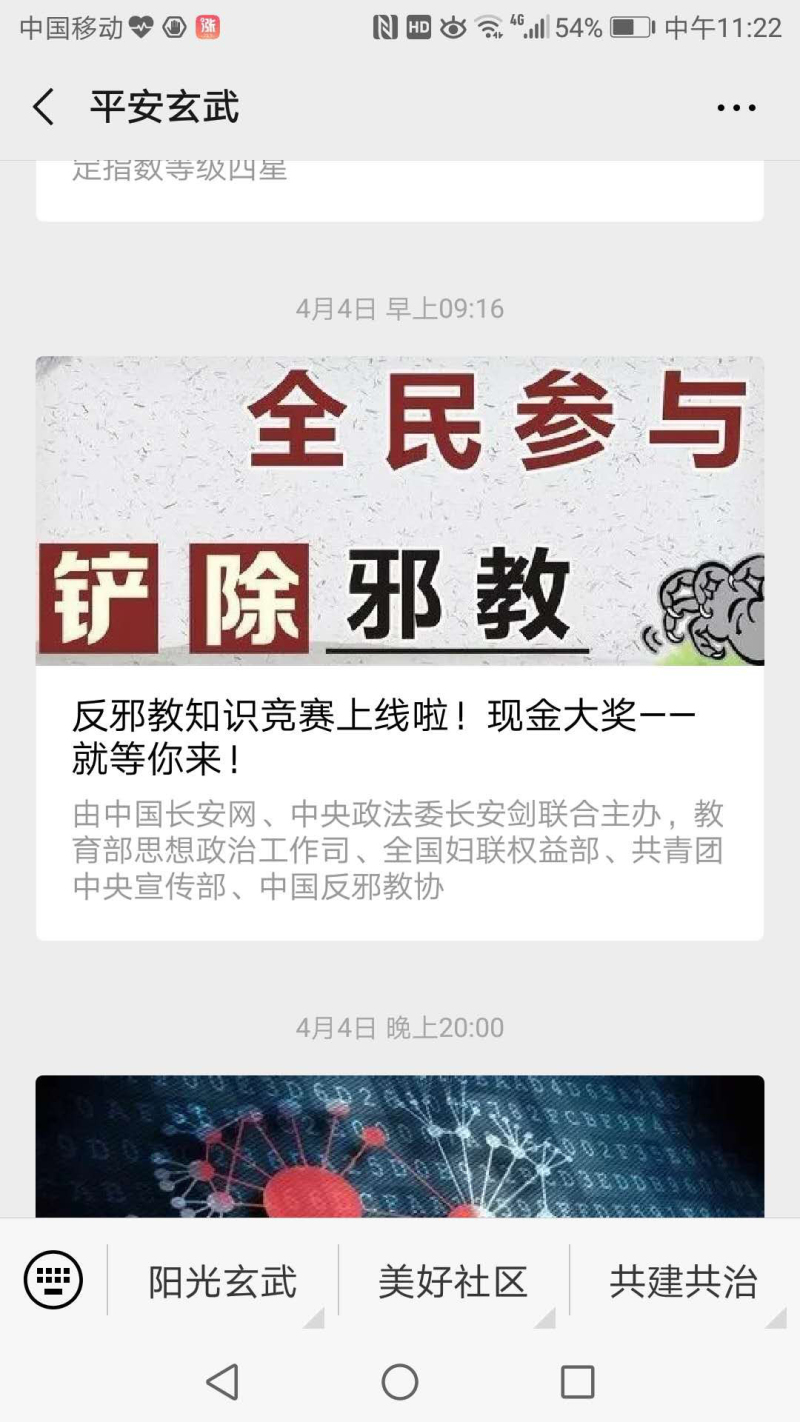Tap the Android home circle button

[399, 1382]
